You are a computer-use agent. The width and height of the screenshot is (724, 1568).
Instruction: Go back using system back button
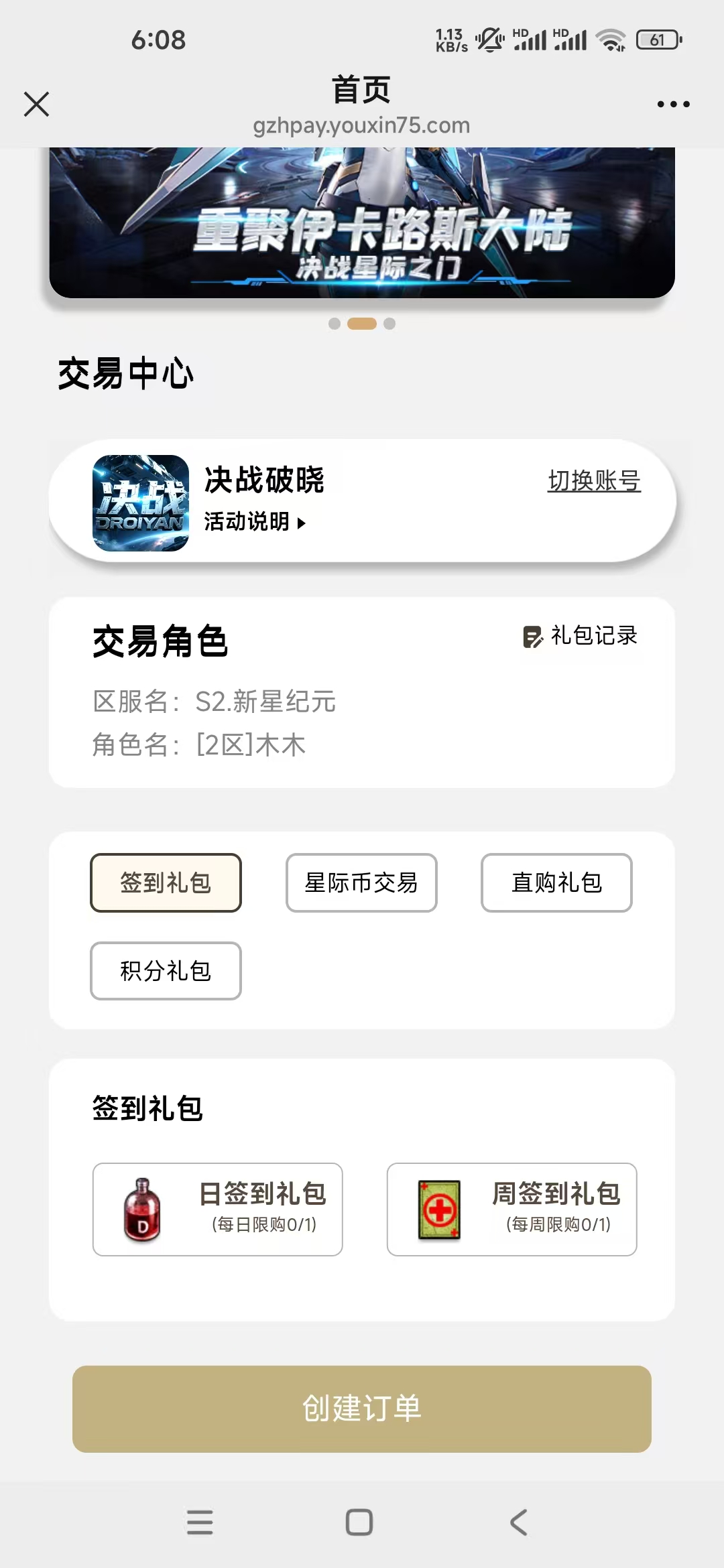pos(518,1522)
